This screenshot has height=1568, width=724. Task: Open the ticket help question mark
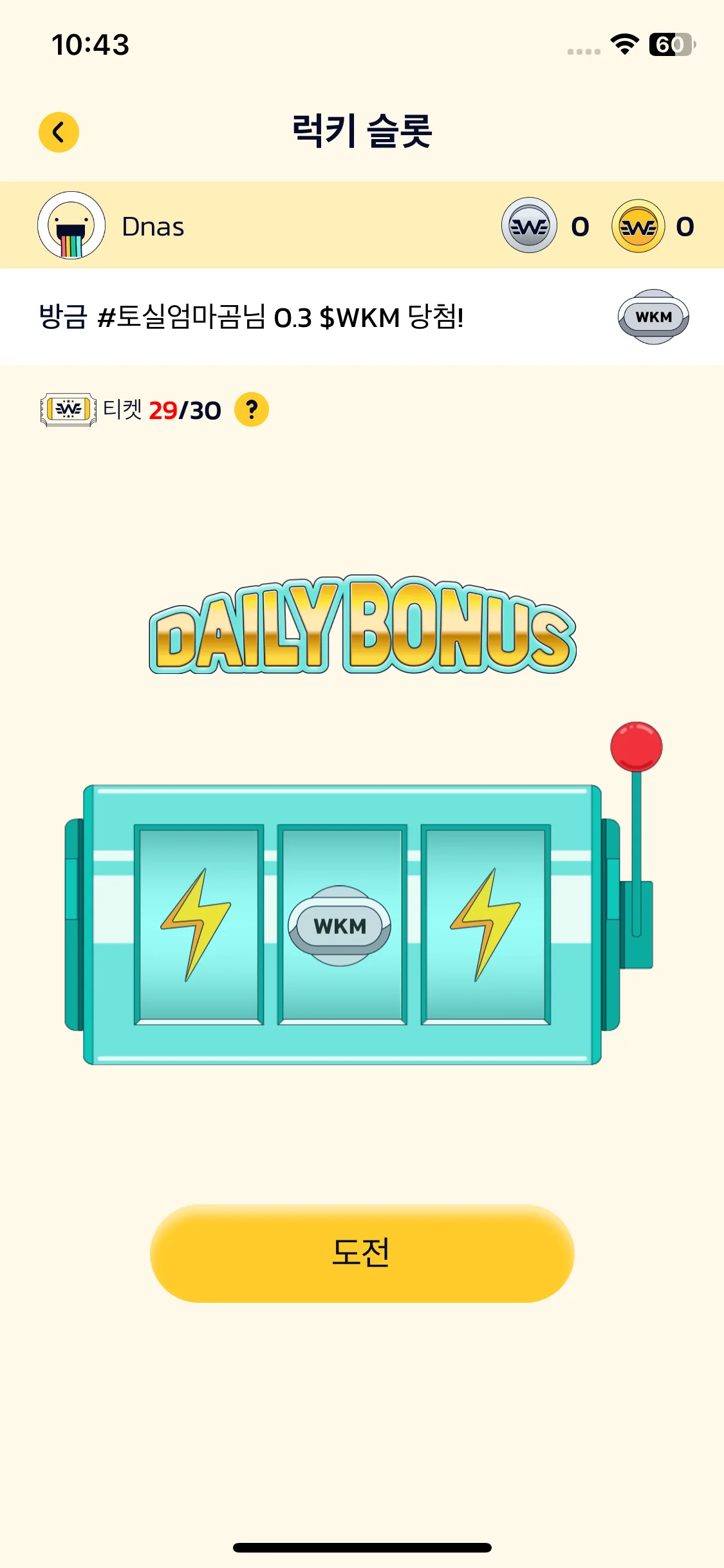point(252,409)
